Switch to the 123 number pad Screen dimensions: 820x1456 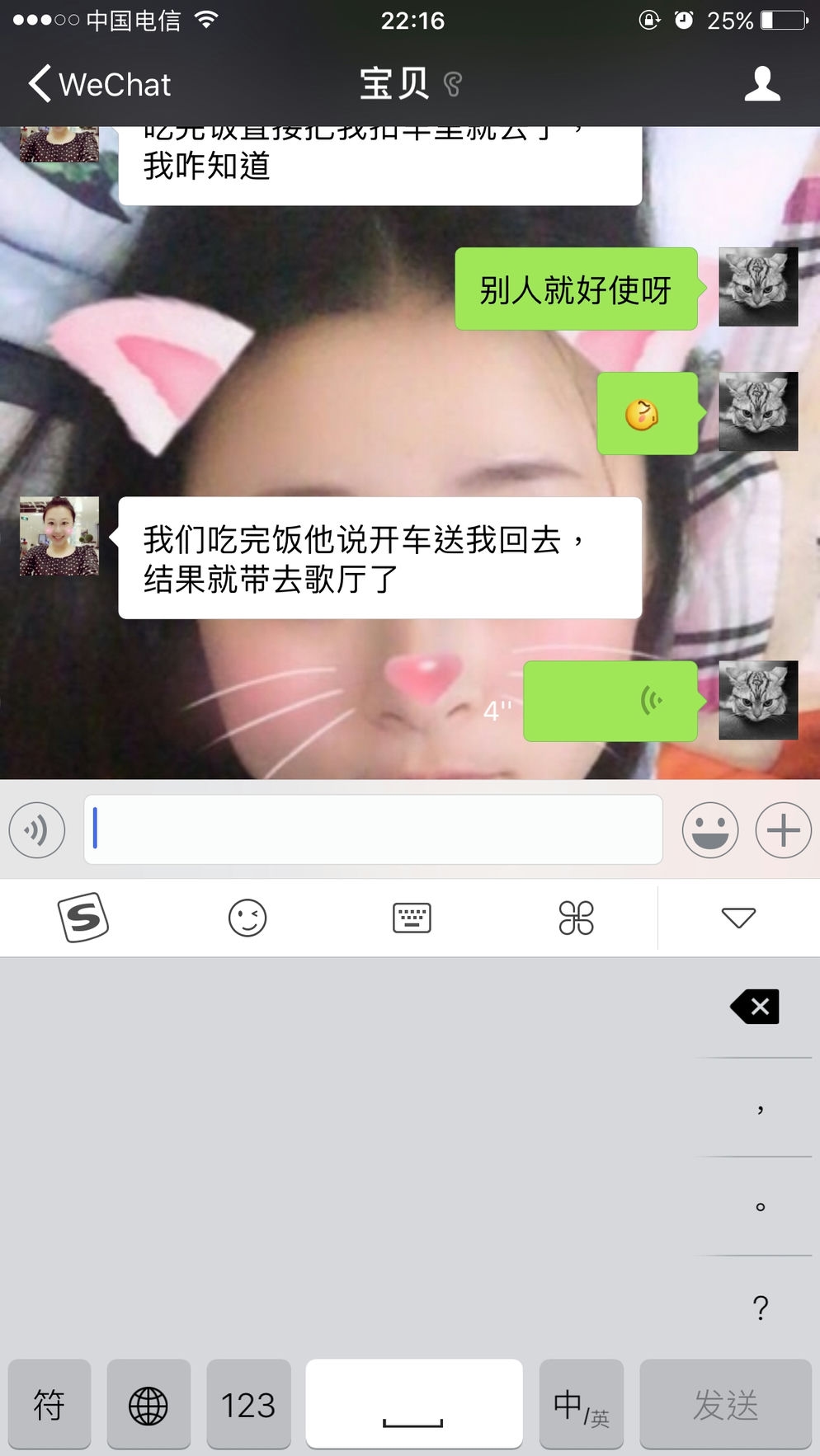[x=248, y=1404]
